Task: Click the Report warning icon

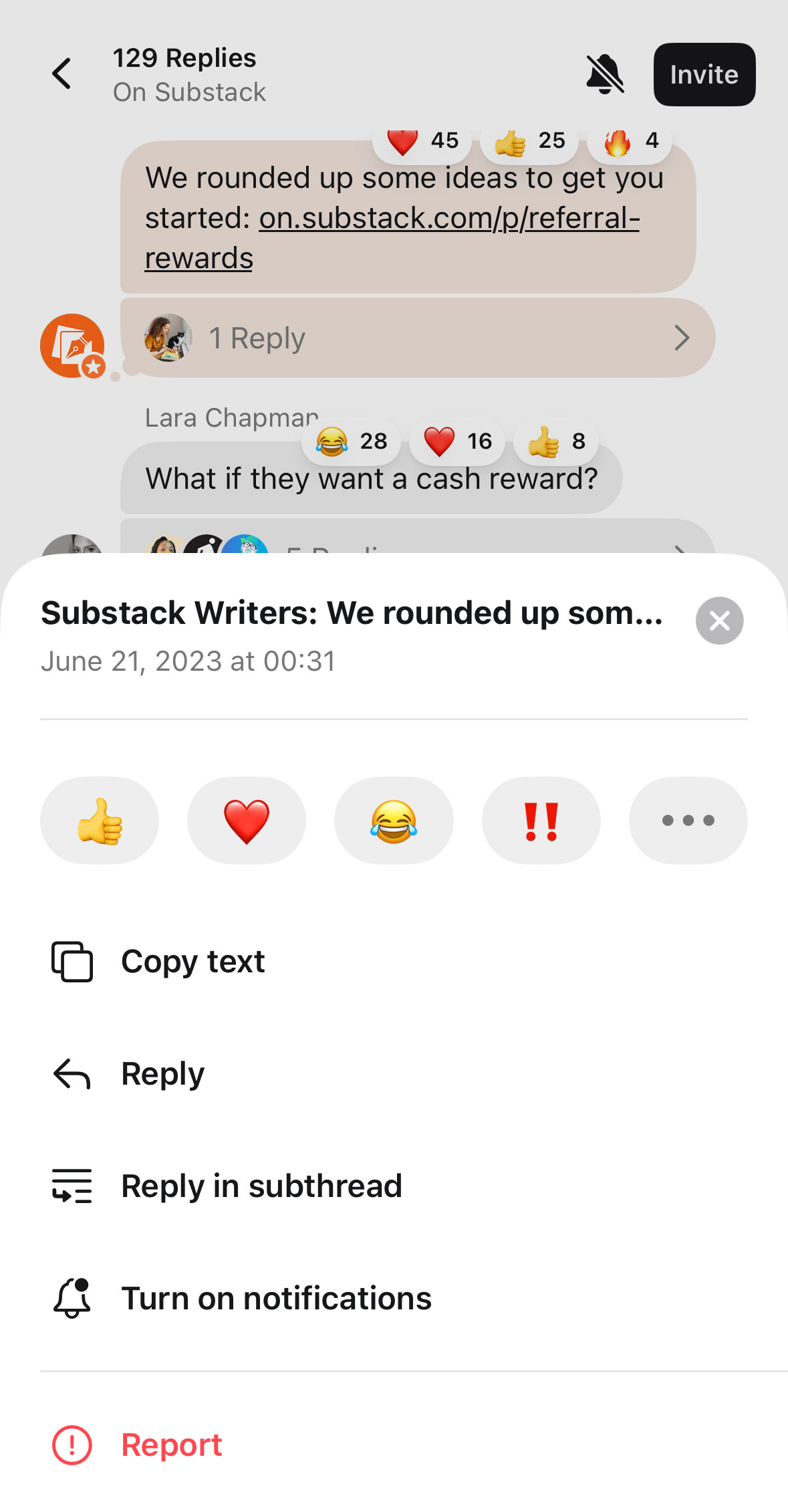Action: (72, 1444)
